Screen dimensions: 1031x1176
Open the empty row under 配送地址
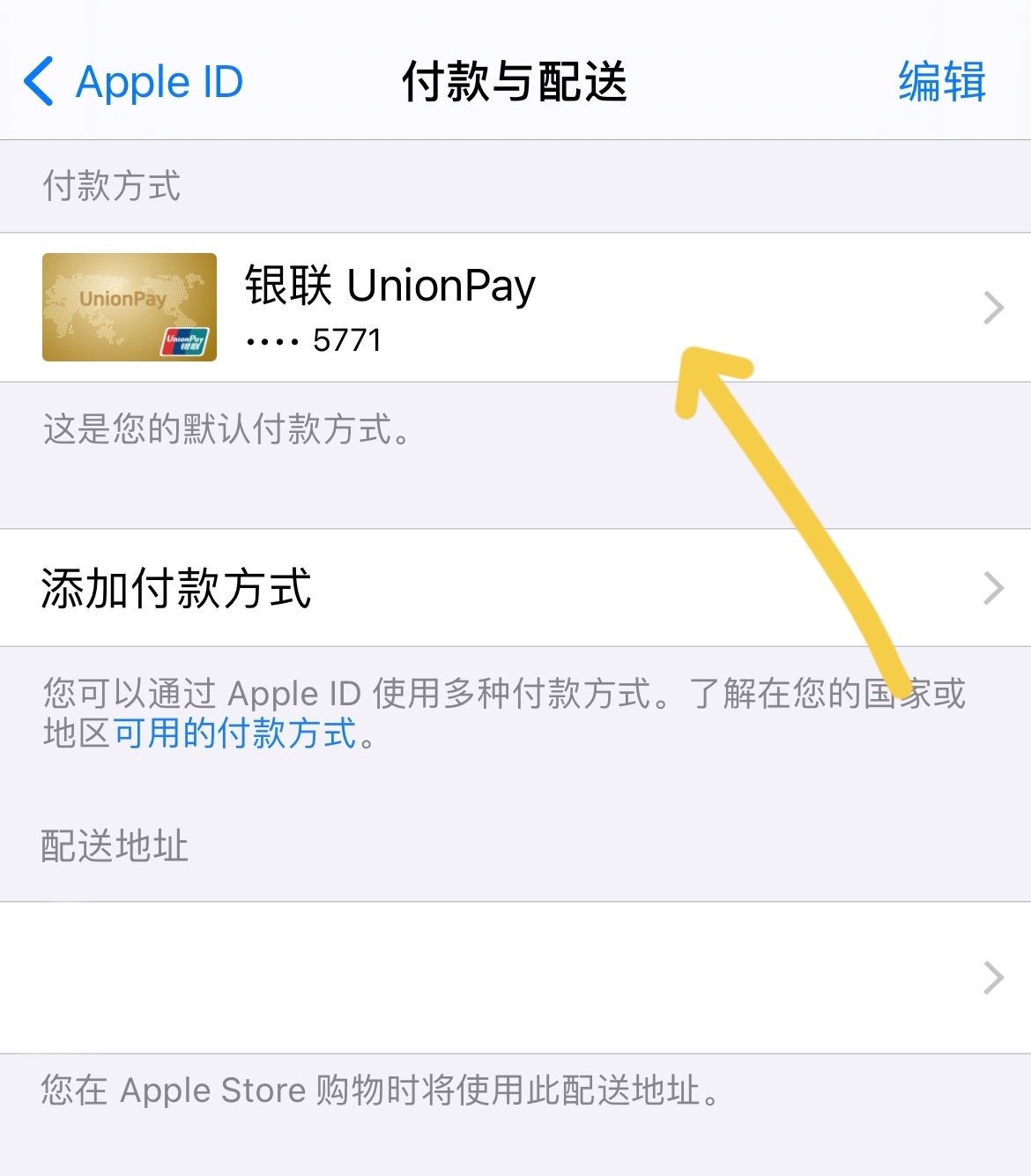coord(515,977)
